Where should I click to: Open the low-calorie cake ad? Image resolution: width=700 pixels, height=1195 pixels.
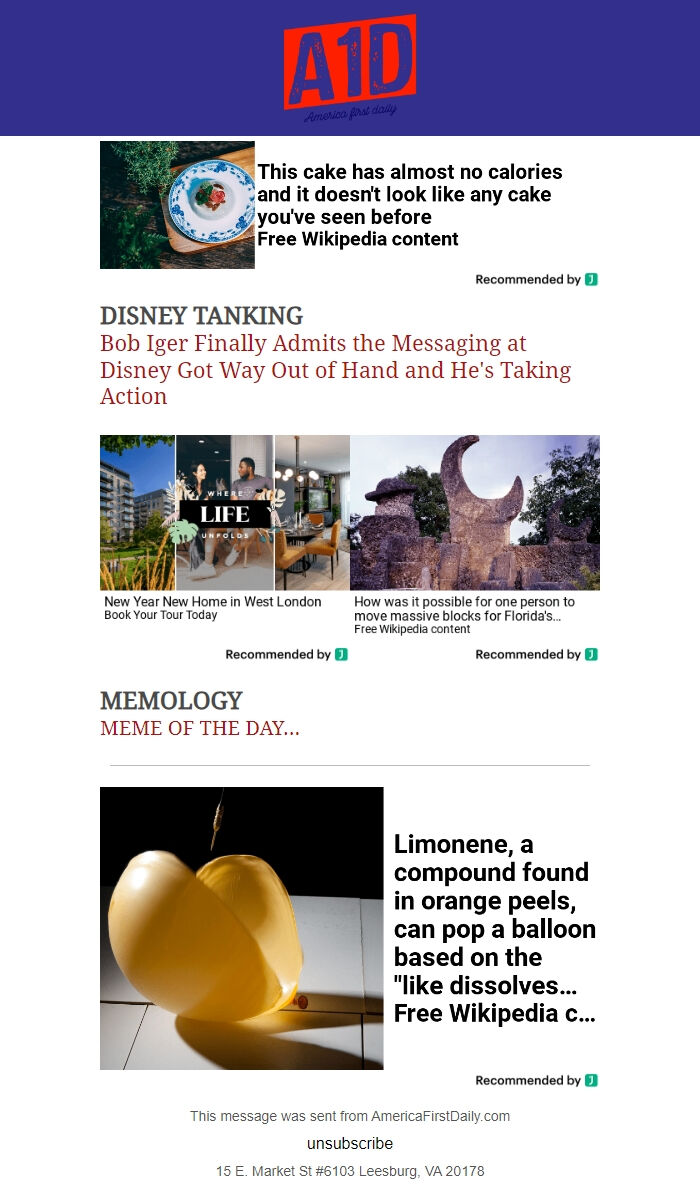click(x=409, y=194)
